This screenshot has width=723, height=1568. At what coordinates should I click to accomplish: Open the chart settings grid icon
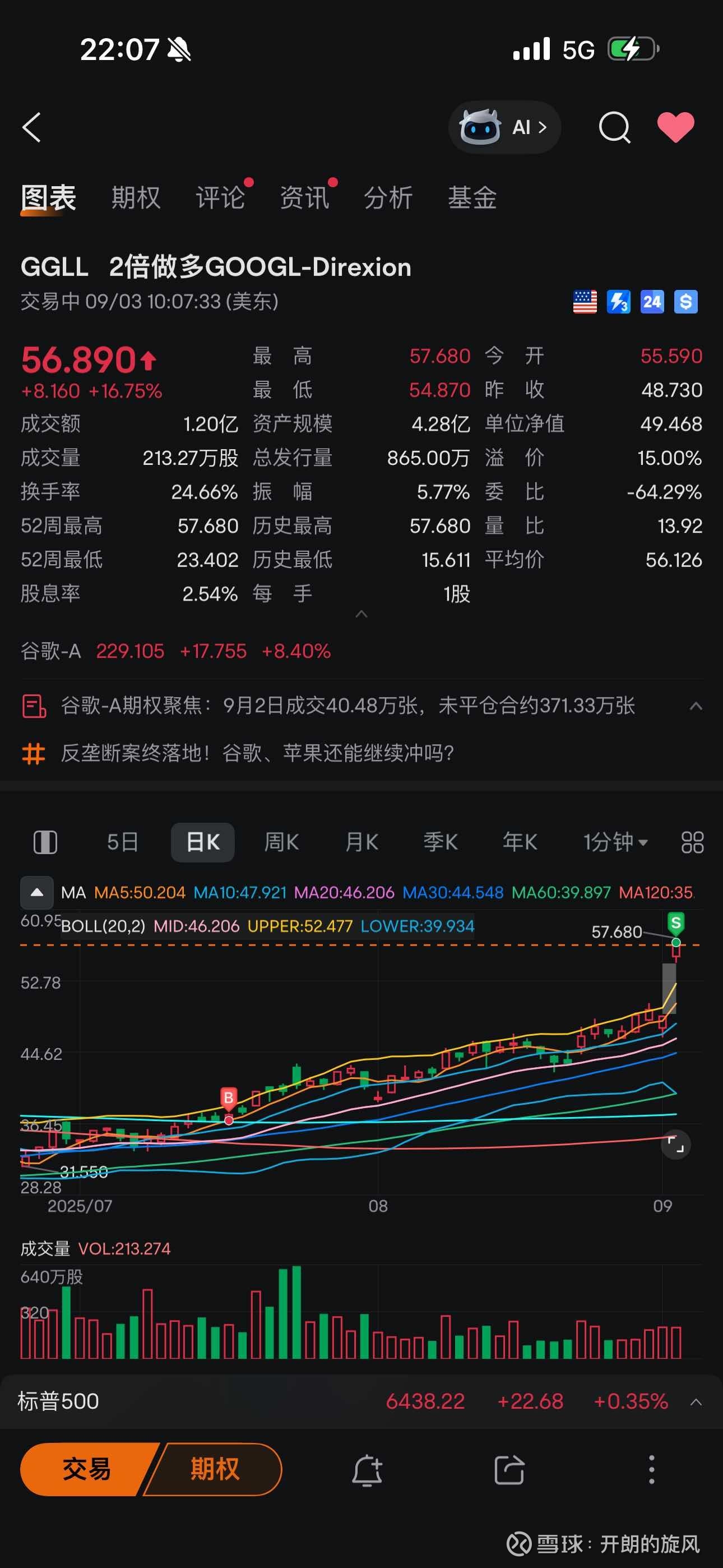[692, 842]
